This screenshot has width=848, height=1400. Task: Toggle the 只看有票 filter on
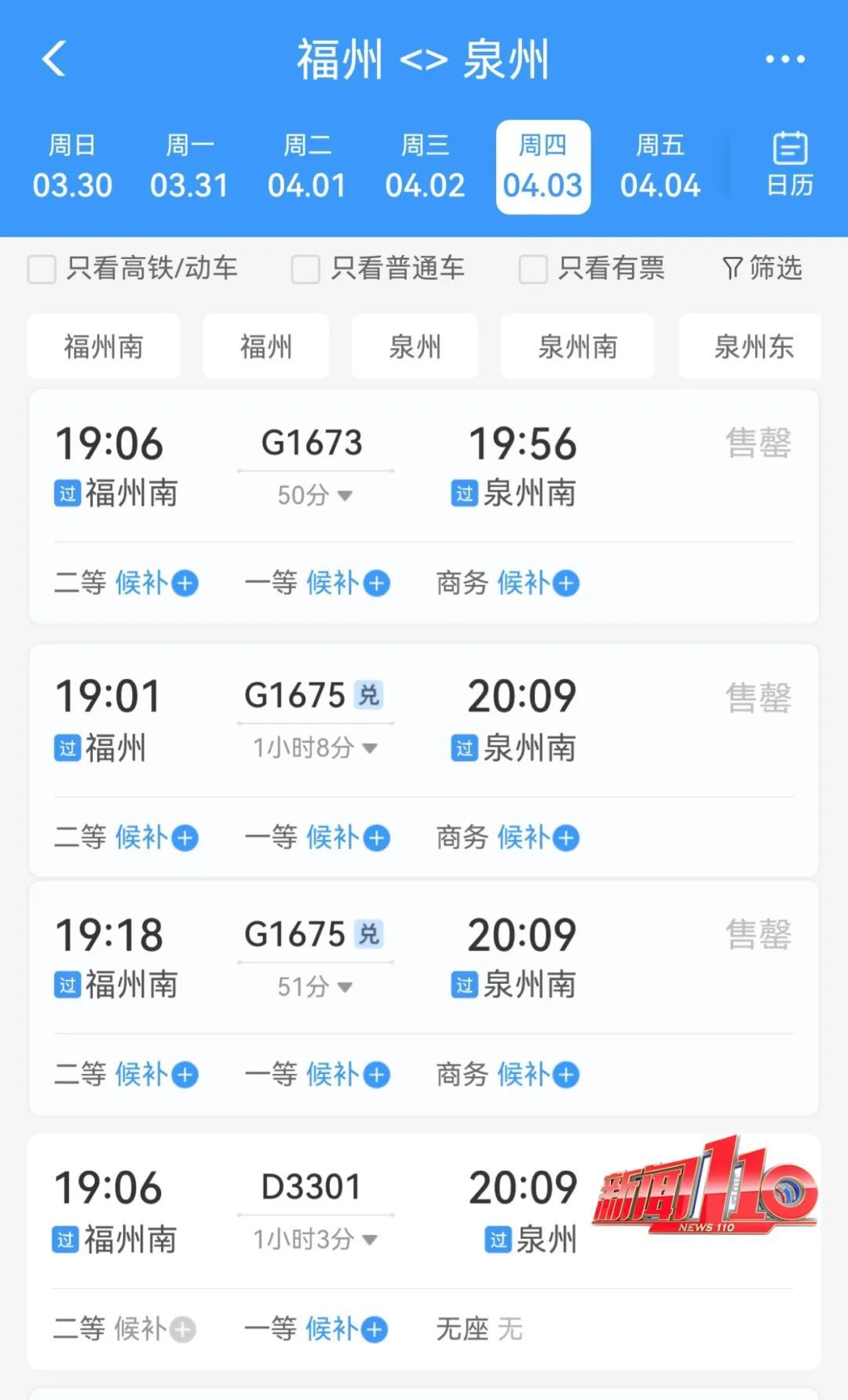532,269
